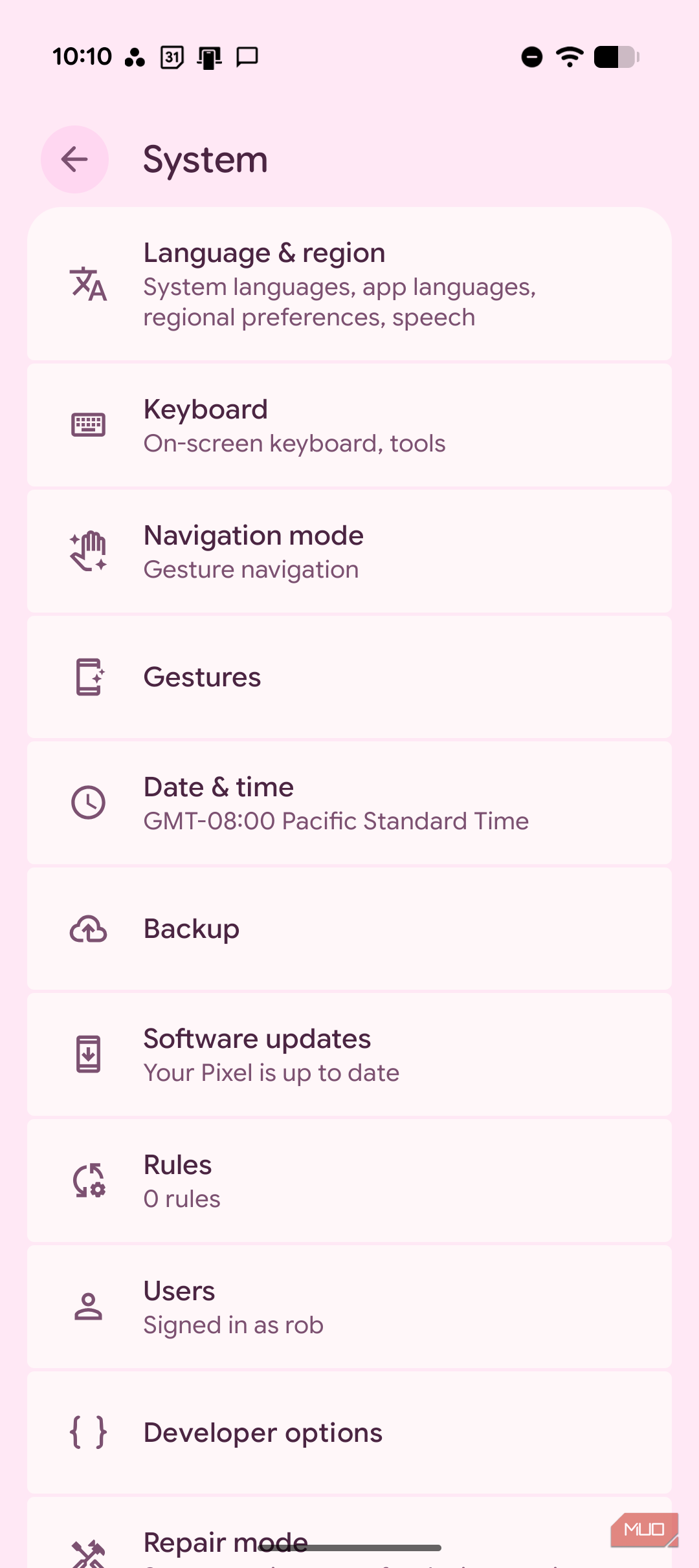Open the Gestures settings
This screenshot has height=1568, width=699.
pyautogui.click(x=349, y=677)
